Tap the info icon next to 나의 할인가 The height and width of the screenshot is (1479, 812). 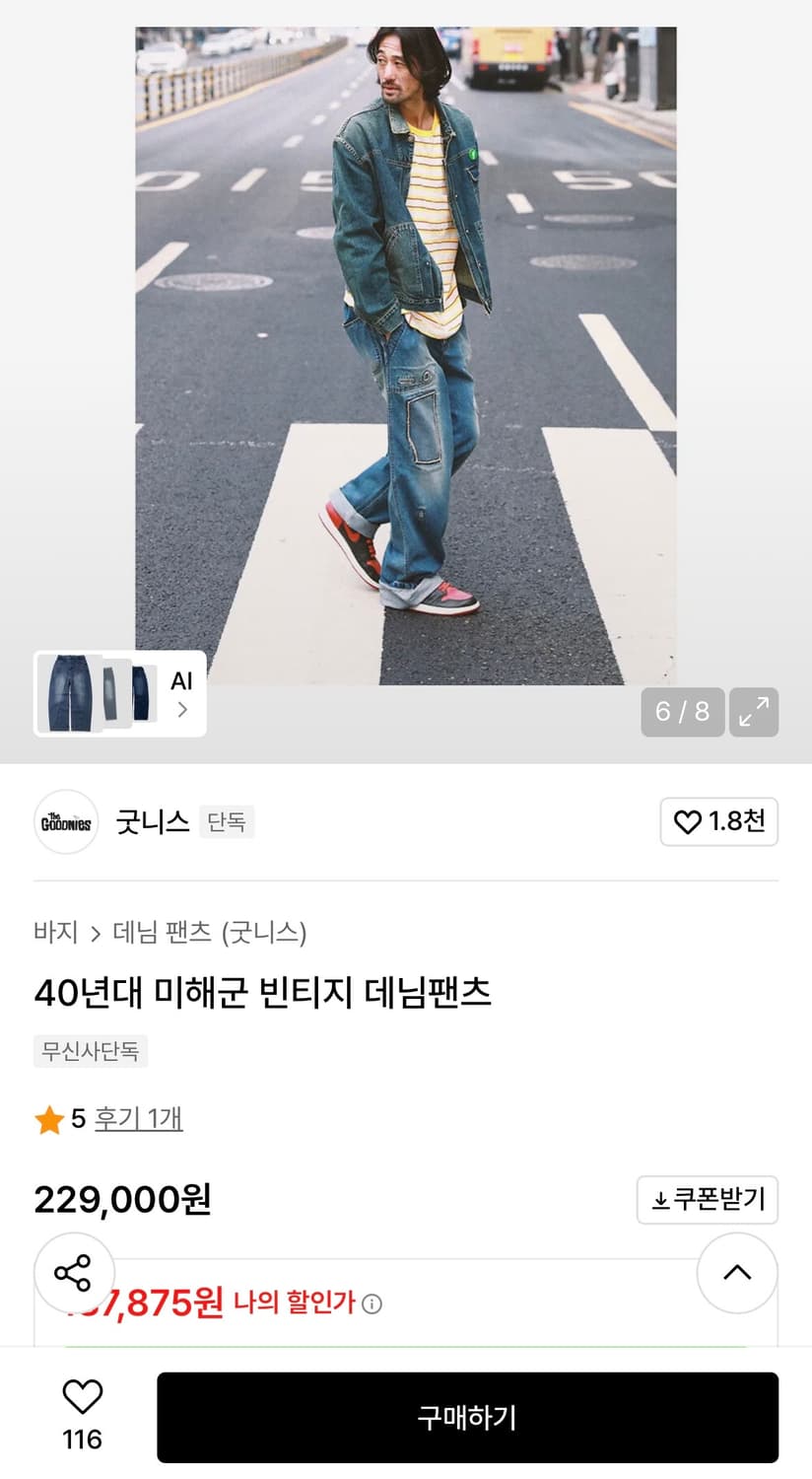tap(371, 1303)
